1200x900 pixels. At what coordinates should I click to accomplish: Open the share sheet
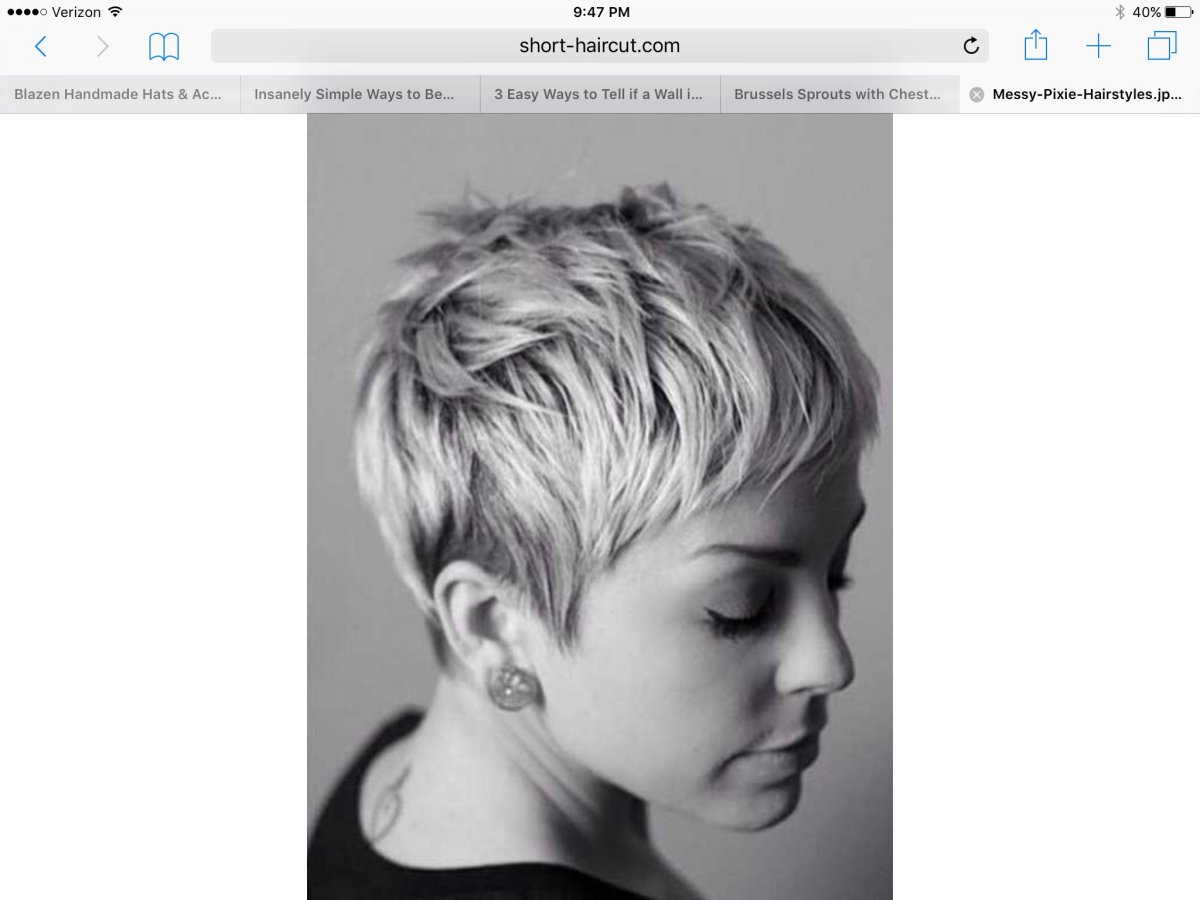(1036, 45)
